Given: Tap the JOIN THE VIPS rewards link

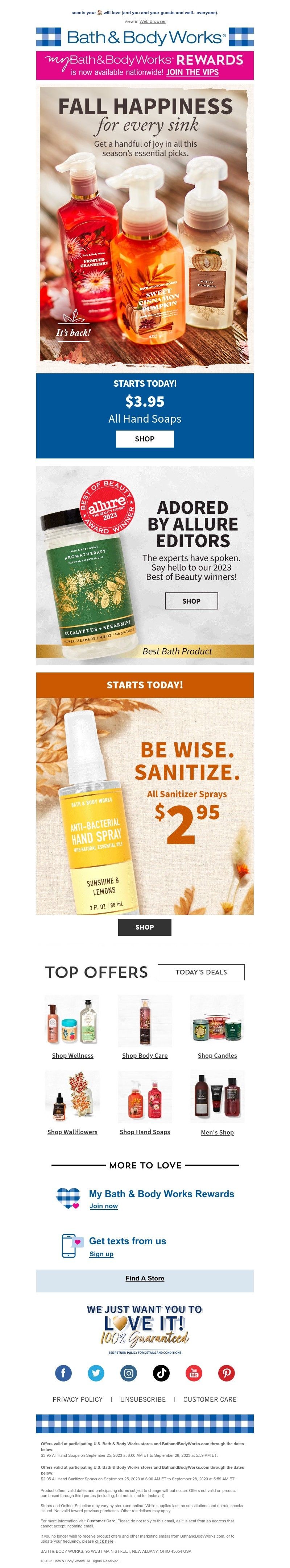Looking at the screenshot, I should coord(192,72).
